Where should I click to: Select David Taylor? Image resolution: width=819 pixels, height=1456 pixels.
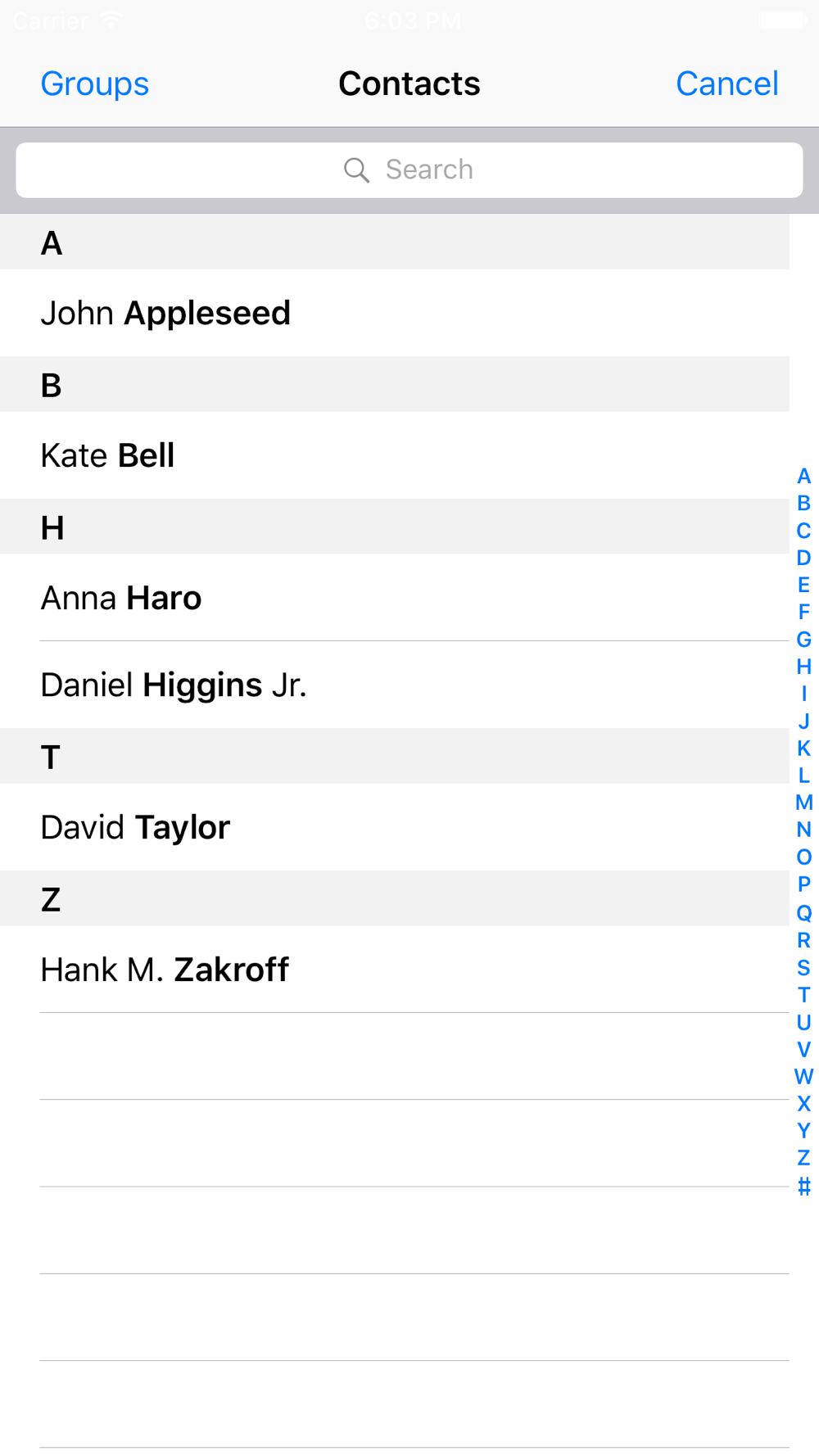click(136, 827)
